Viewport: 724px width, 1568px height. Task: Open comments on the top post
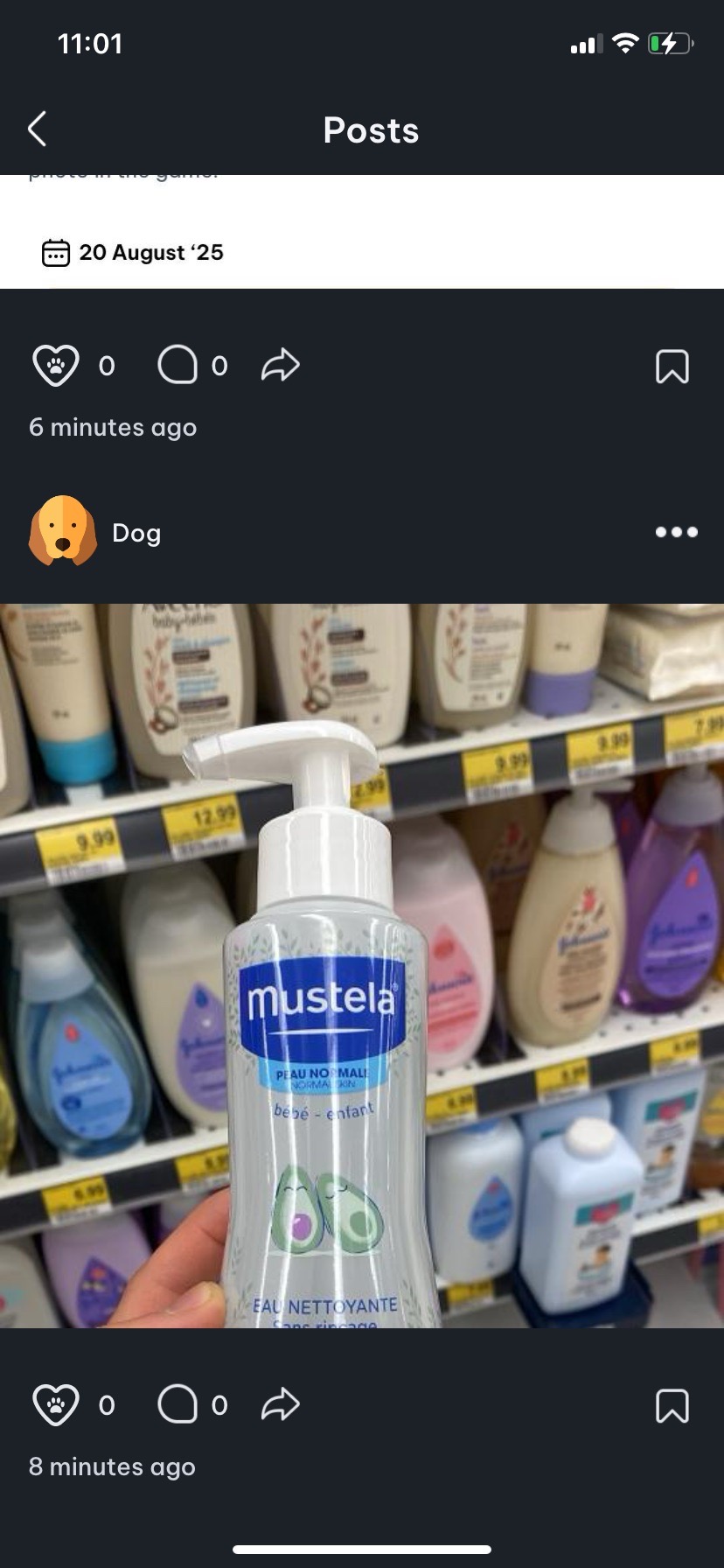click(x=178, y=366)
